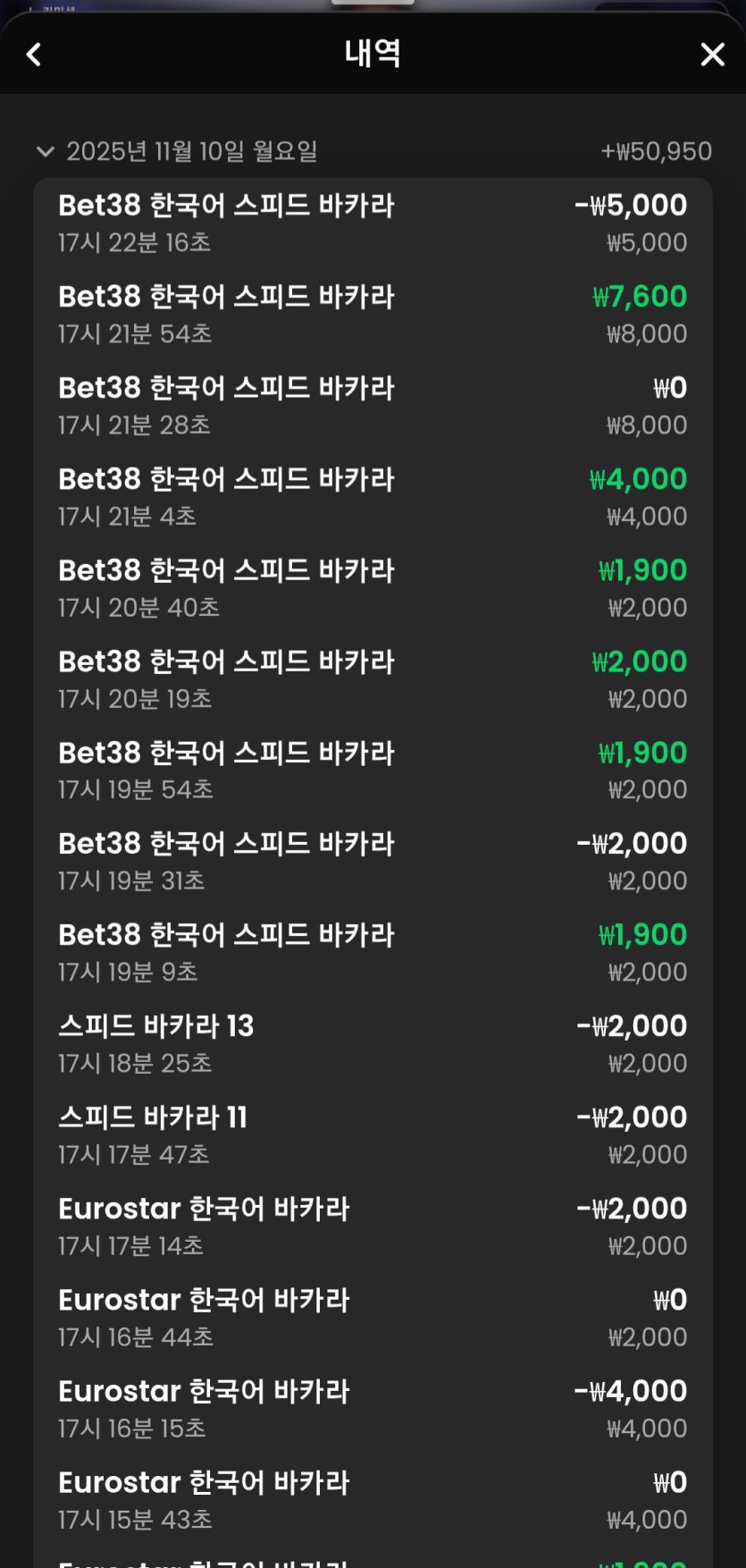Select the Bet38 entry at 17시 19분 54초

tap(372, 771)
